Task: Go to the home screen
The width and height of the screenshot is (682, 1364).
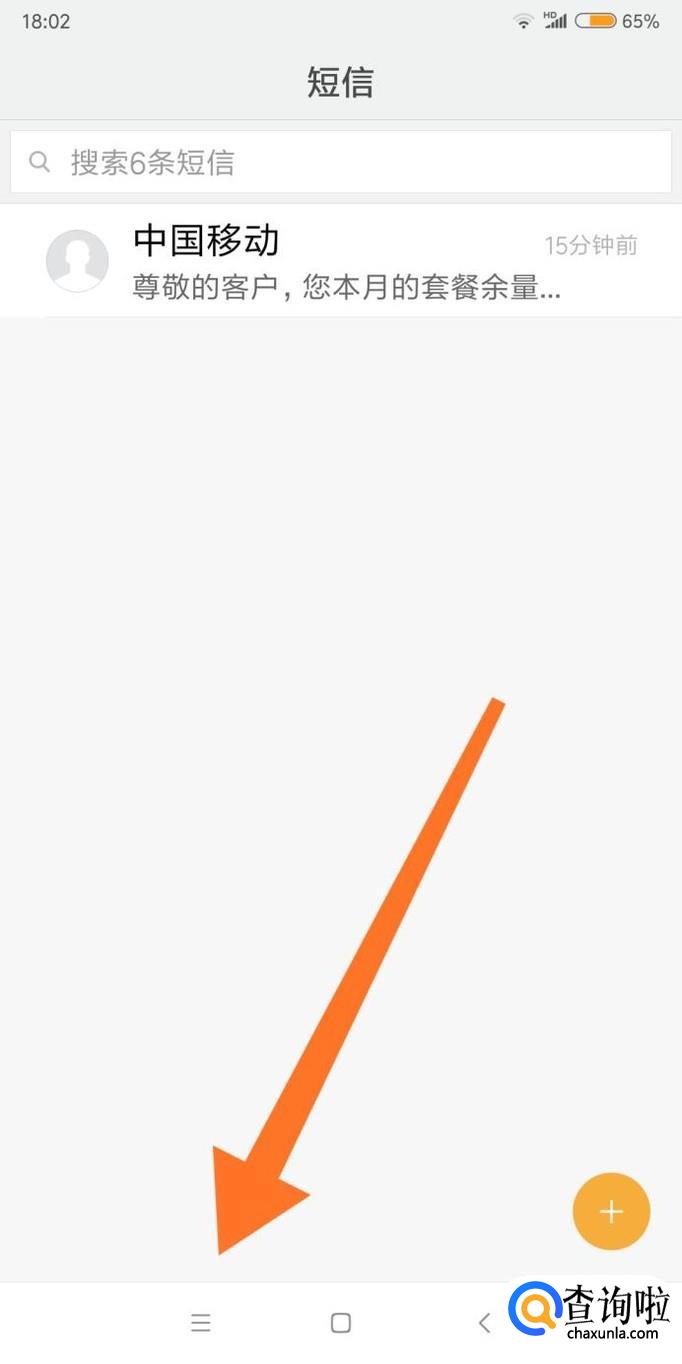Action: 341,1323
